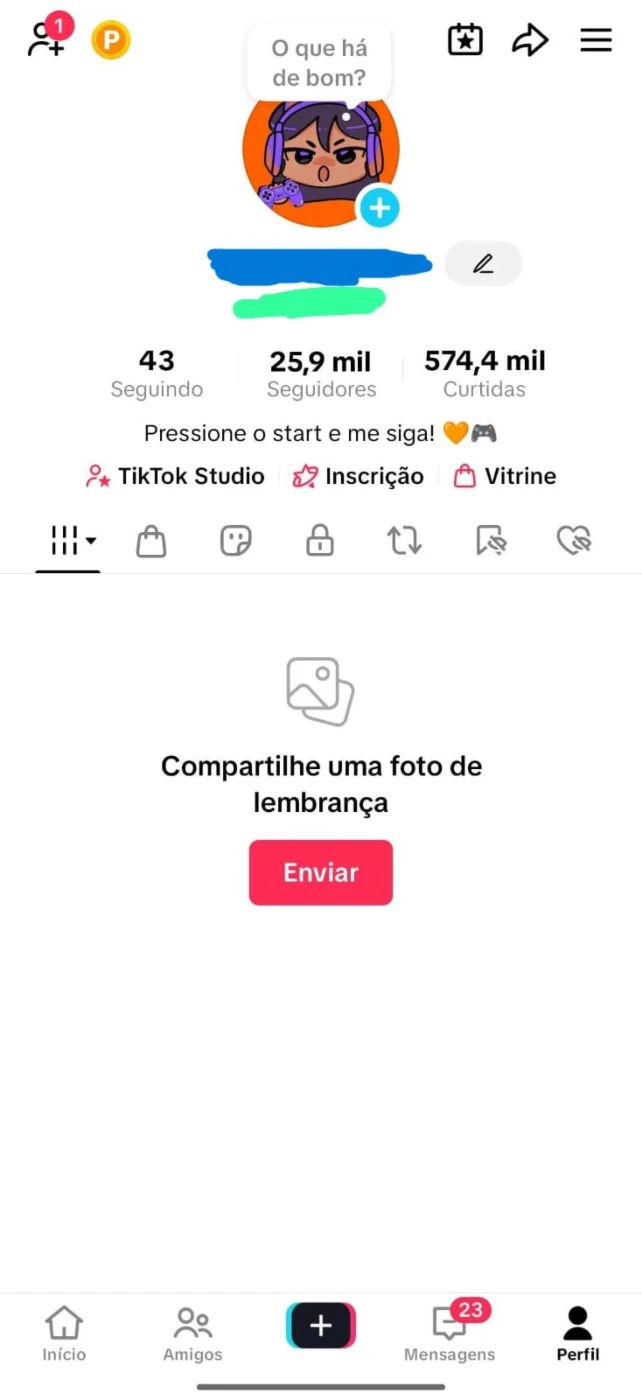Edit profile with the pencil button

coord(483,264)
